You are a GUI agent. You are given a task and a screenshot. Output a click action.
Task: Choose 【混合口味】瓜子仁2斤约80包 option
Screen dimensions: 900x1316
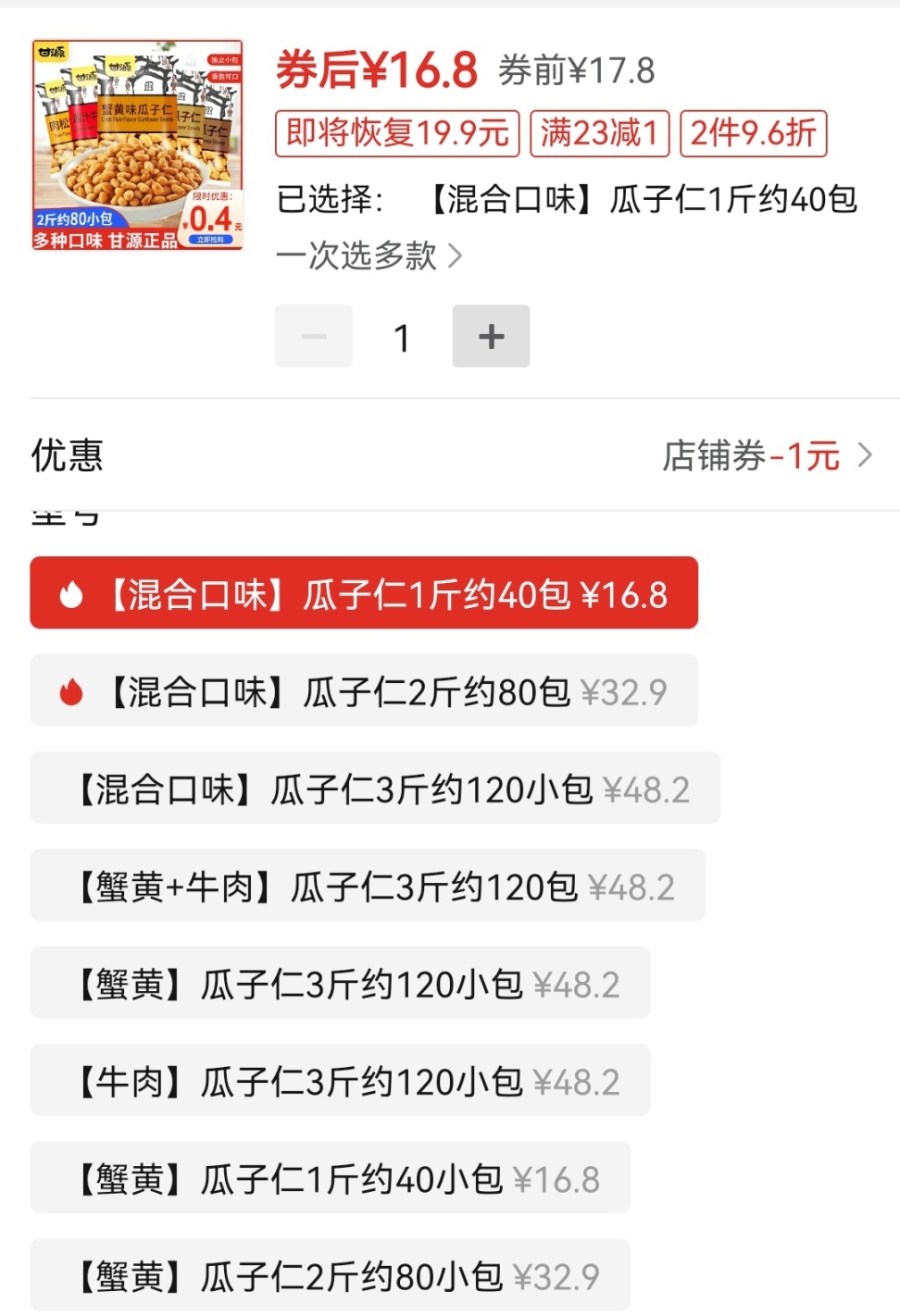(x=363, y=690)
